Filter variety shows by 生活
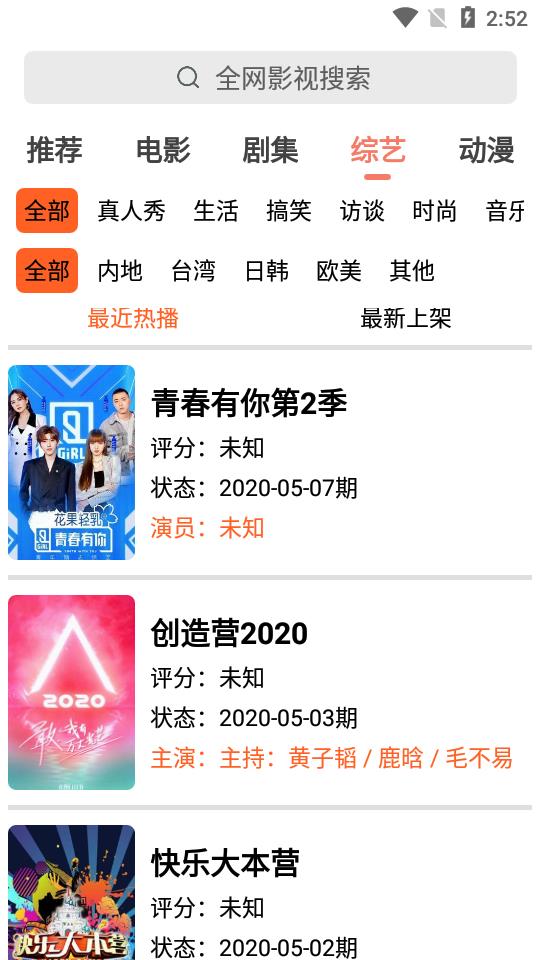This screenshot has height=960, width=540. coord(216,211)
